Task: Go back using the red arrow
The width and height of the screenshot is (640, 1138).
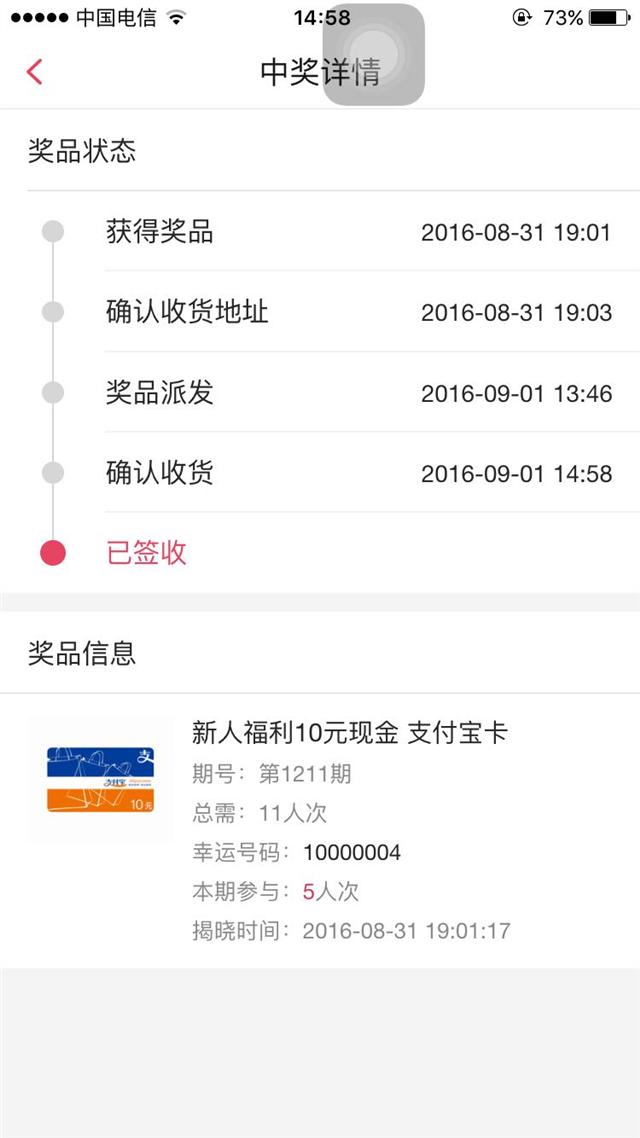Action: click(34, 72)
